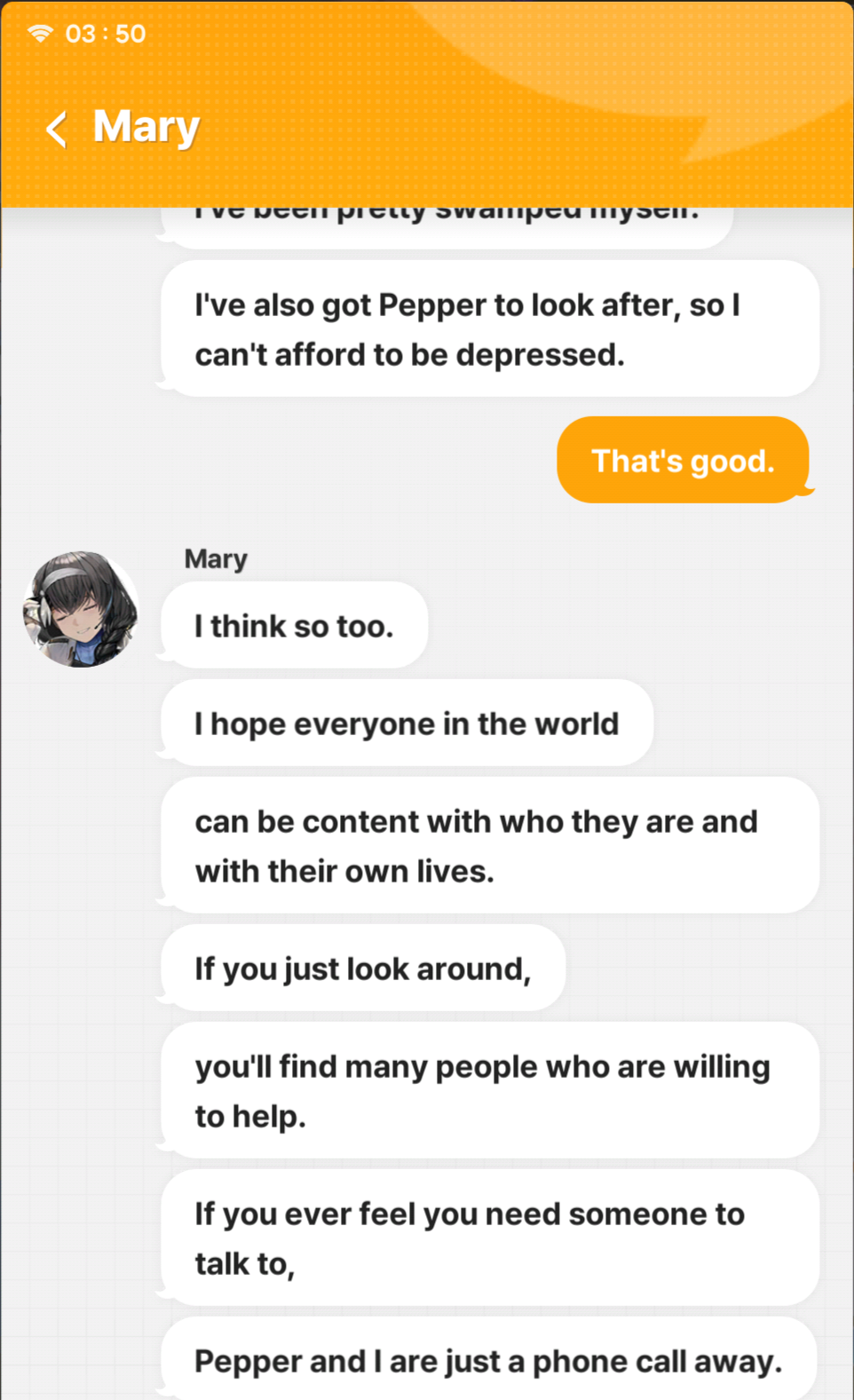Go back from Mary's chat
The image size is (854, 1400).
click(x=56, y=129)
